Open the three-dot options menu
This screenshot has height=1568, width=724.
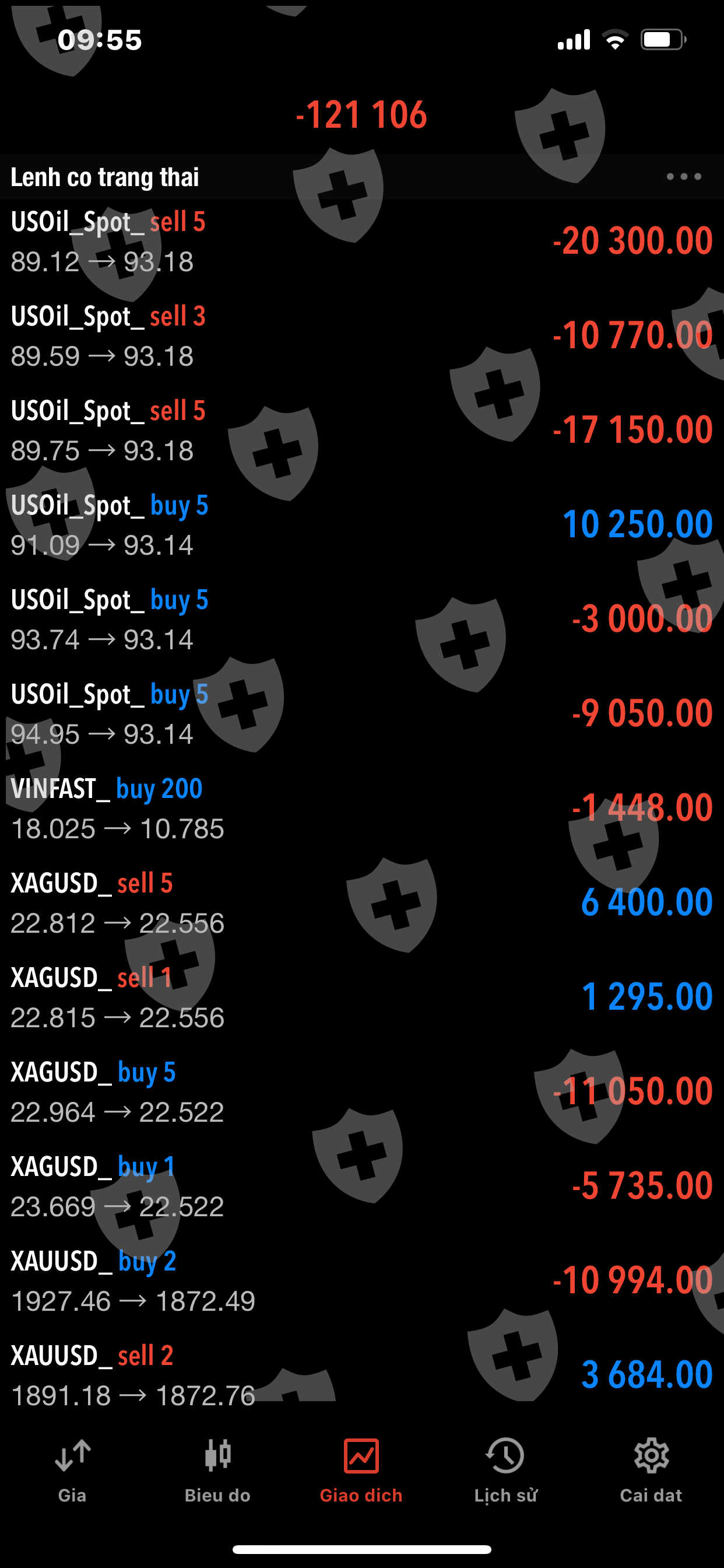[x=684, y=177]
